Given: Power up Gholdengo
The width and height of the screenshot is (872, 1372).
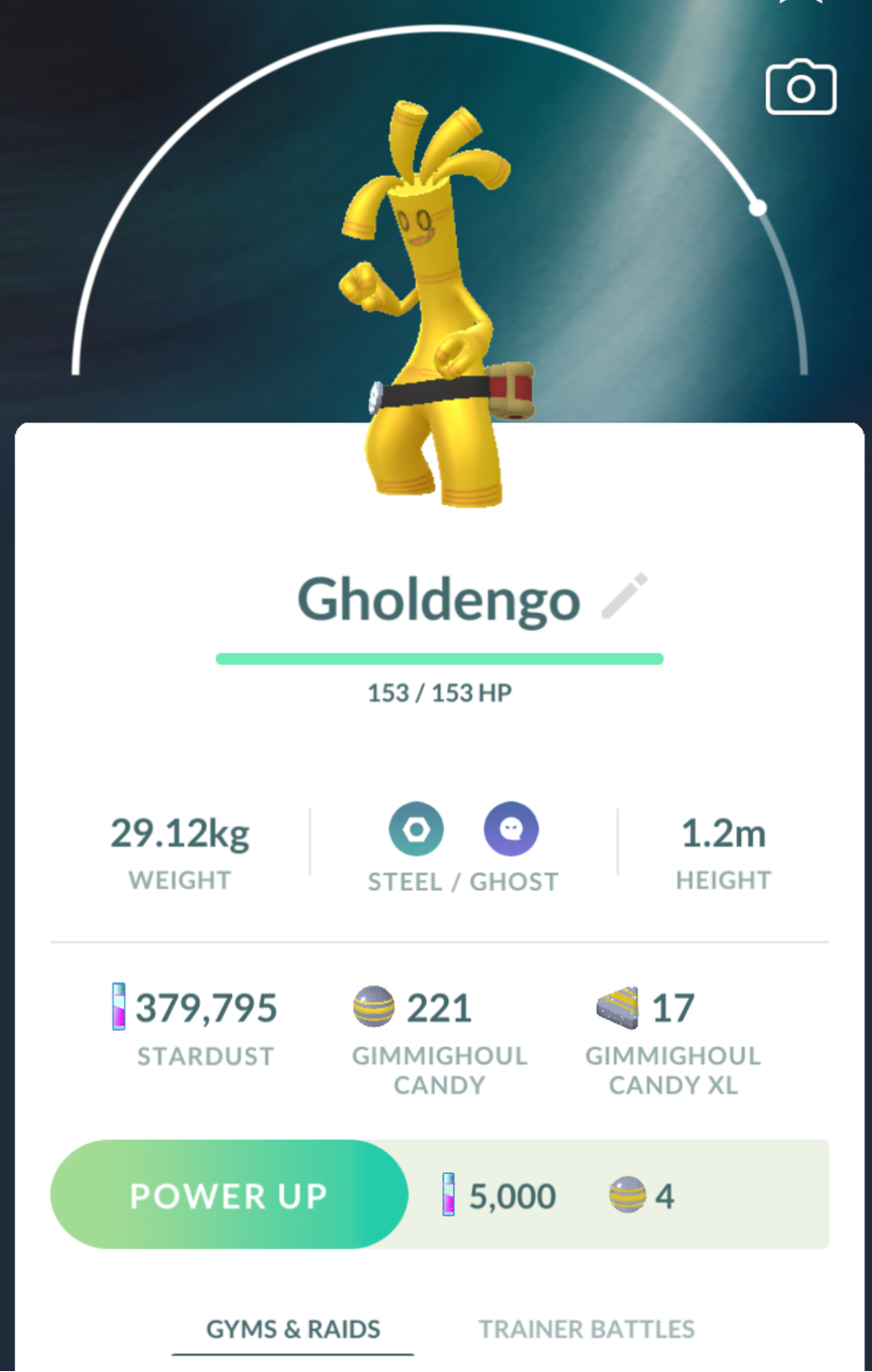Looking at the screenshot, I should (229, 1195).
